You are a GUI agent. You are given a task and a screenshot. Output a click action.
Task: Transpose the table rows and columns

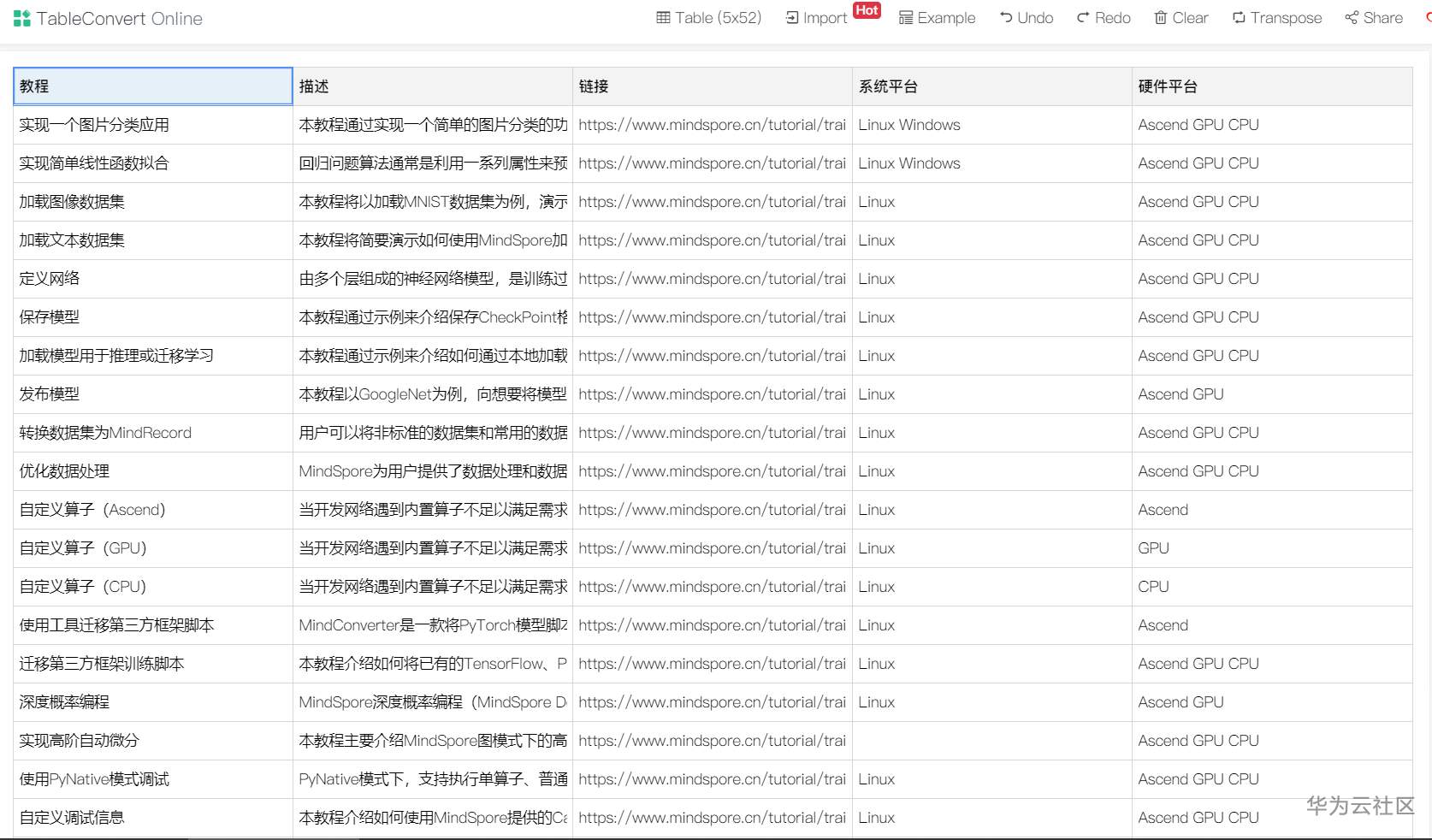[x=1276, y=18]
